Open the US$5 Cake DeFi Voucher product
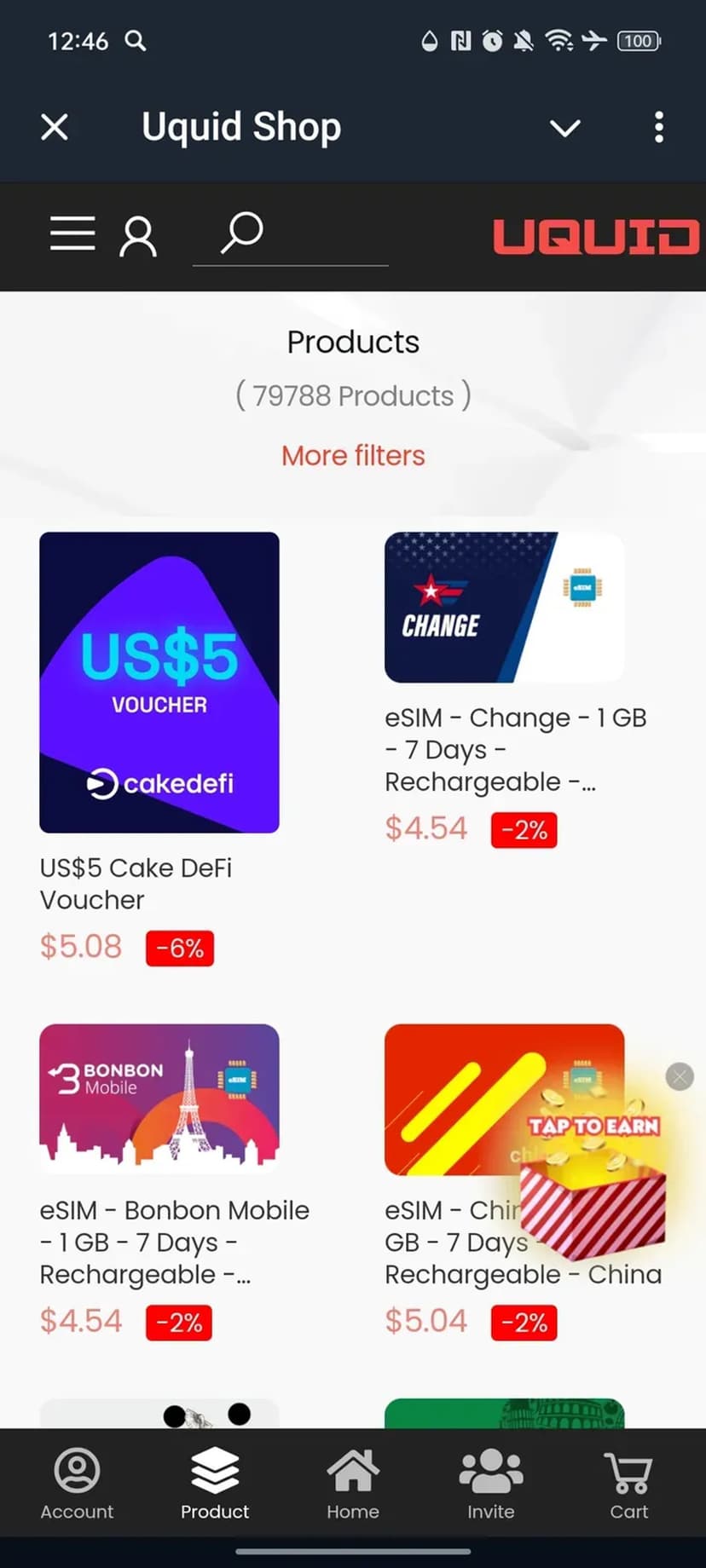Screen dimensions: 706x1568 point(159,682)
